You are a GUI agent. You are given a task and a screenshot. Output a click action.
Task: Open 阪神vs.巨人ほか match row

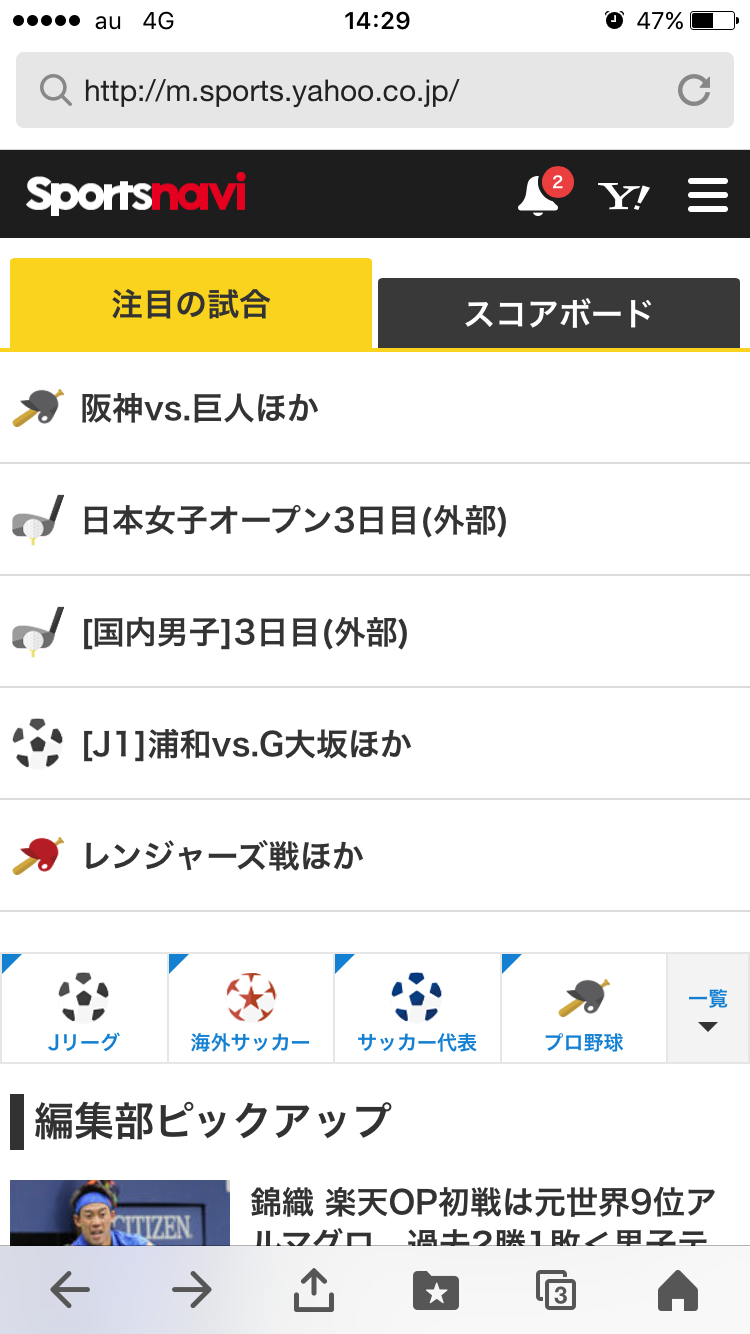(x=375, y=408)
